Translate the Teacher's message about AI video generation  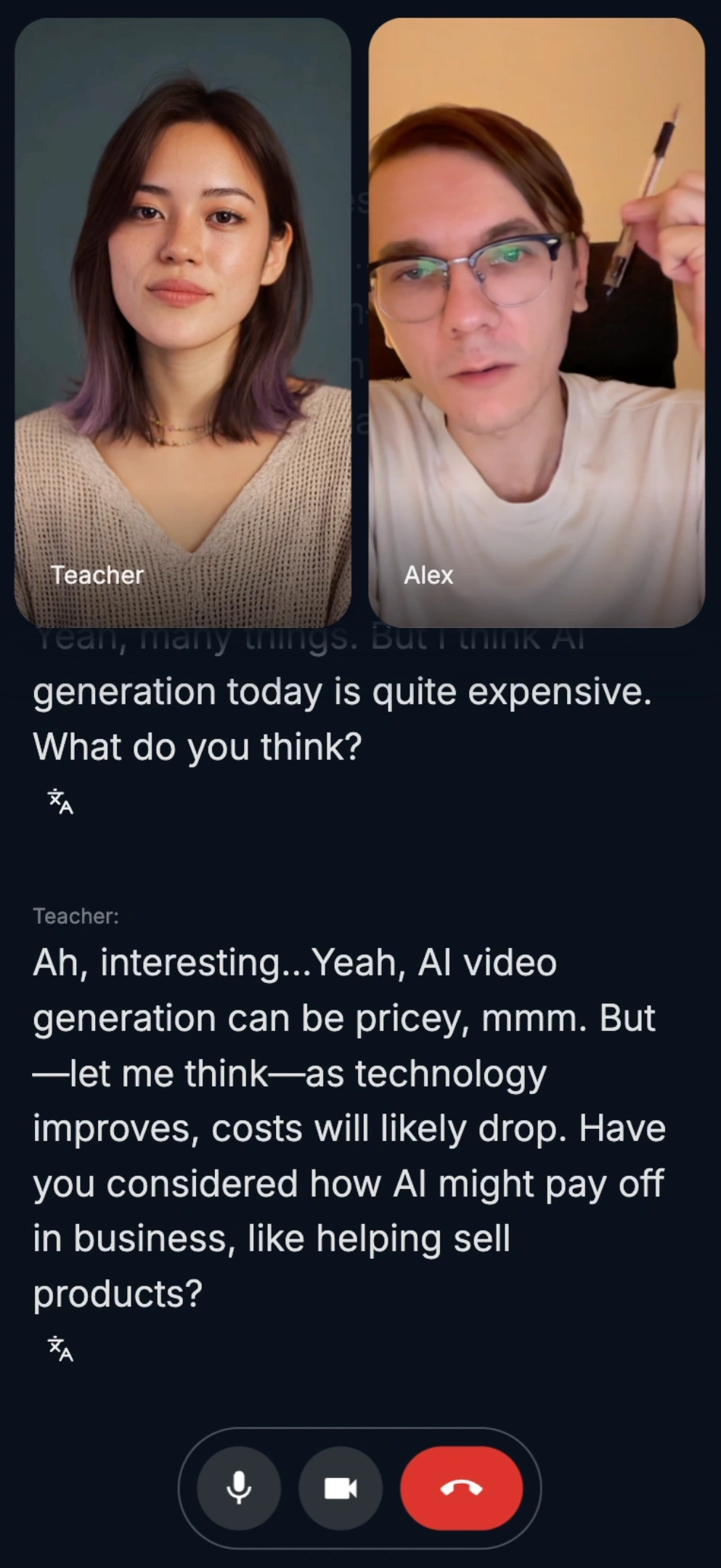tap(60, 1349)
